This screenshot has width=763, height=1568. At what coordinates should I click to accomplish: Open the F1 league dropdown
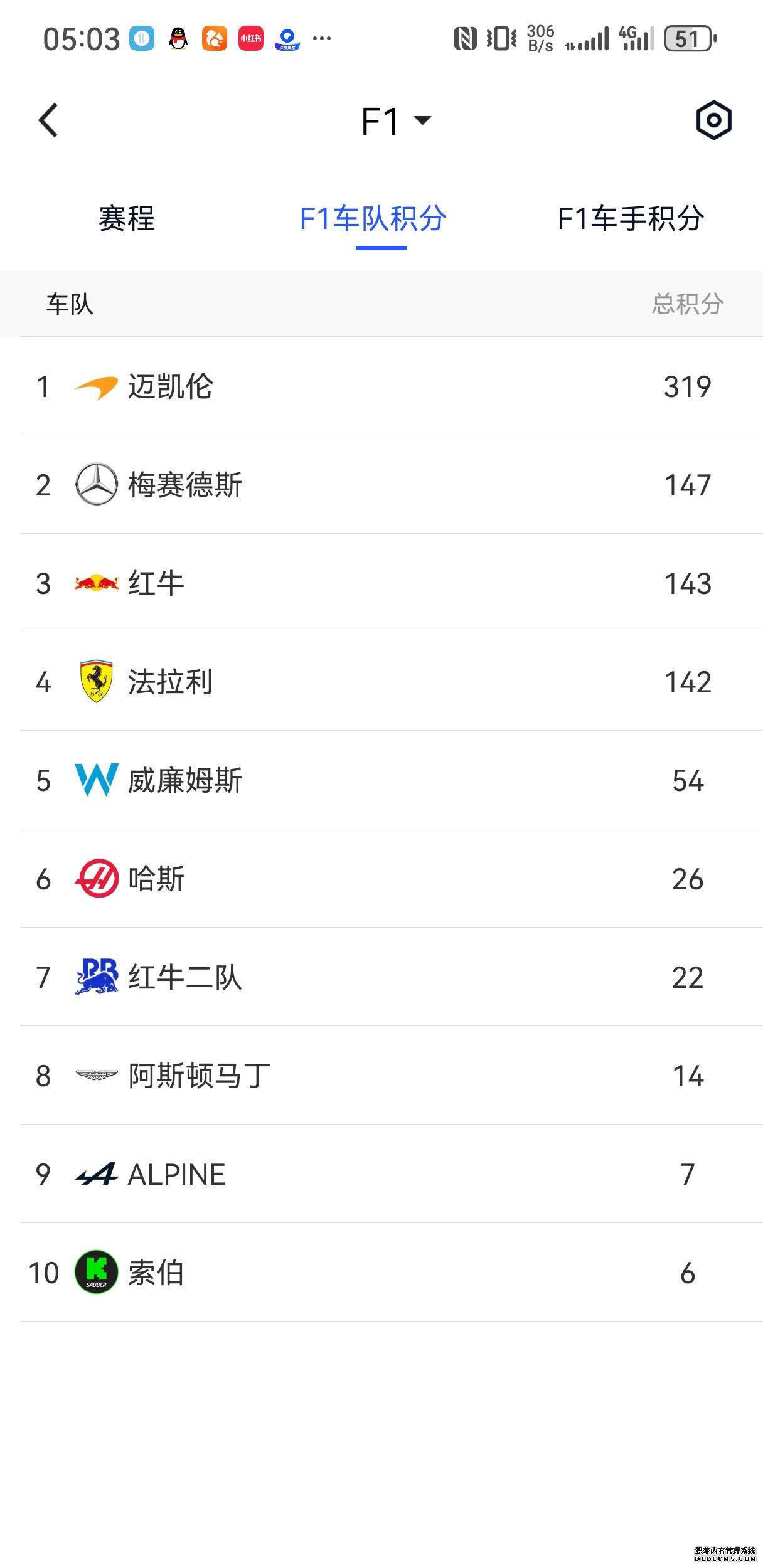coord(395,121)
